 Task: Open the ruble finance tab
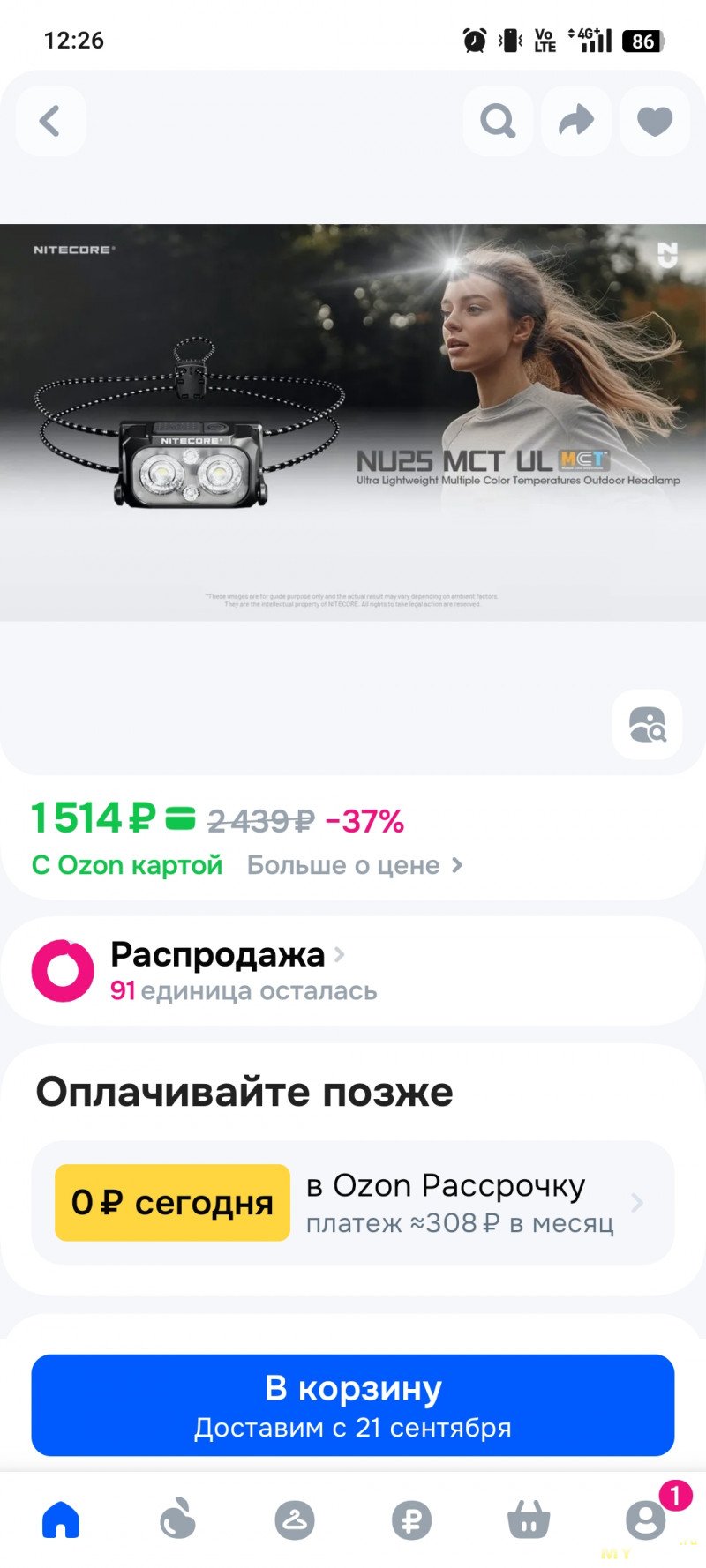tap(411, 1519)
